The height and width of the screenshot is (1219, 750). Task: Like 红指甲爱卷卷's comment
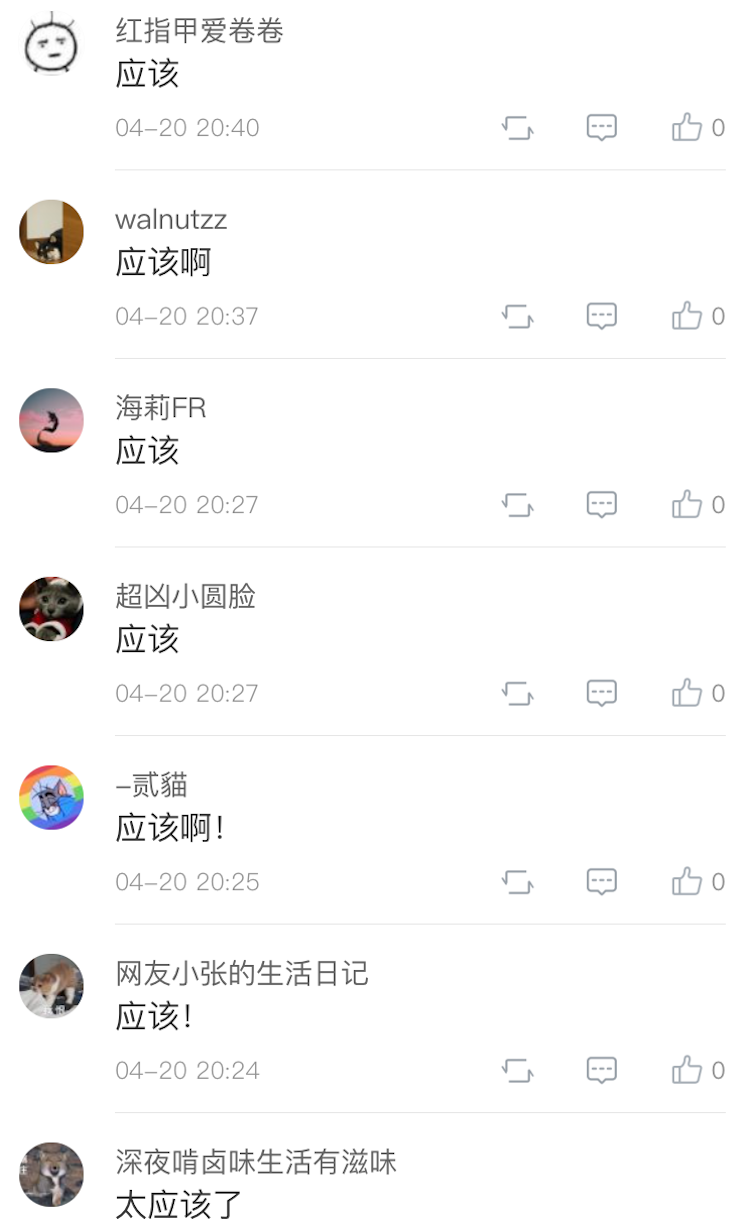[687, 128]
